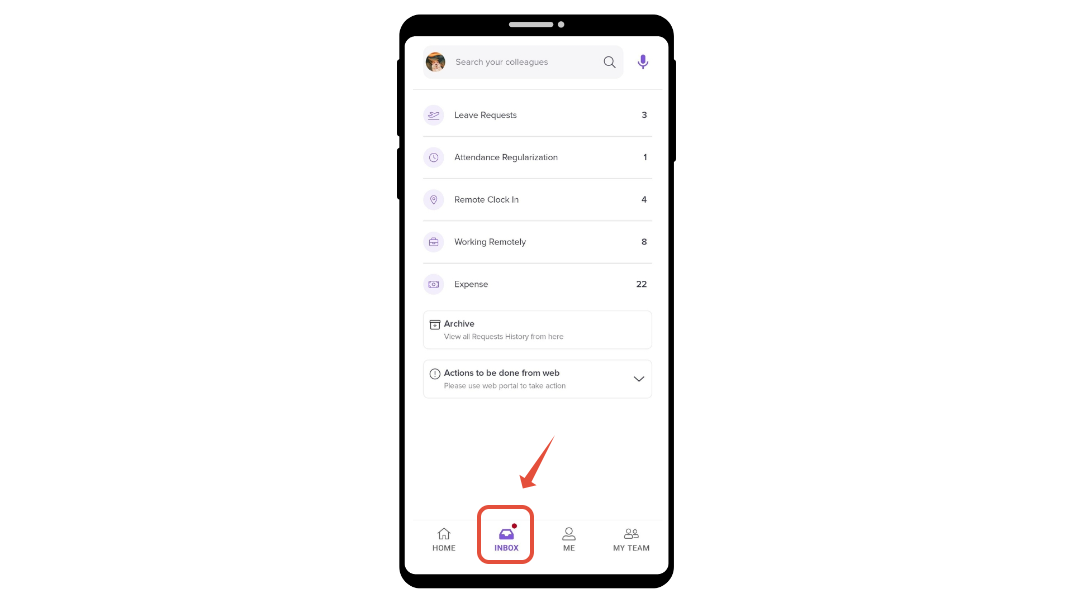Viewport: 1073px width, 603px height.
Task: Open the Working Remotely requests
Action: (537, 242)
